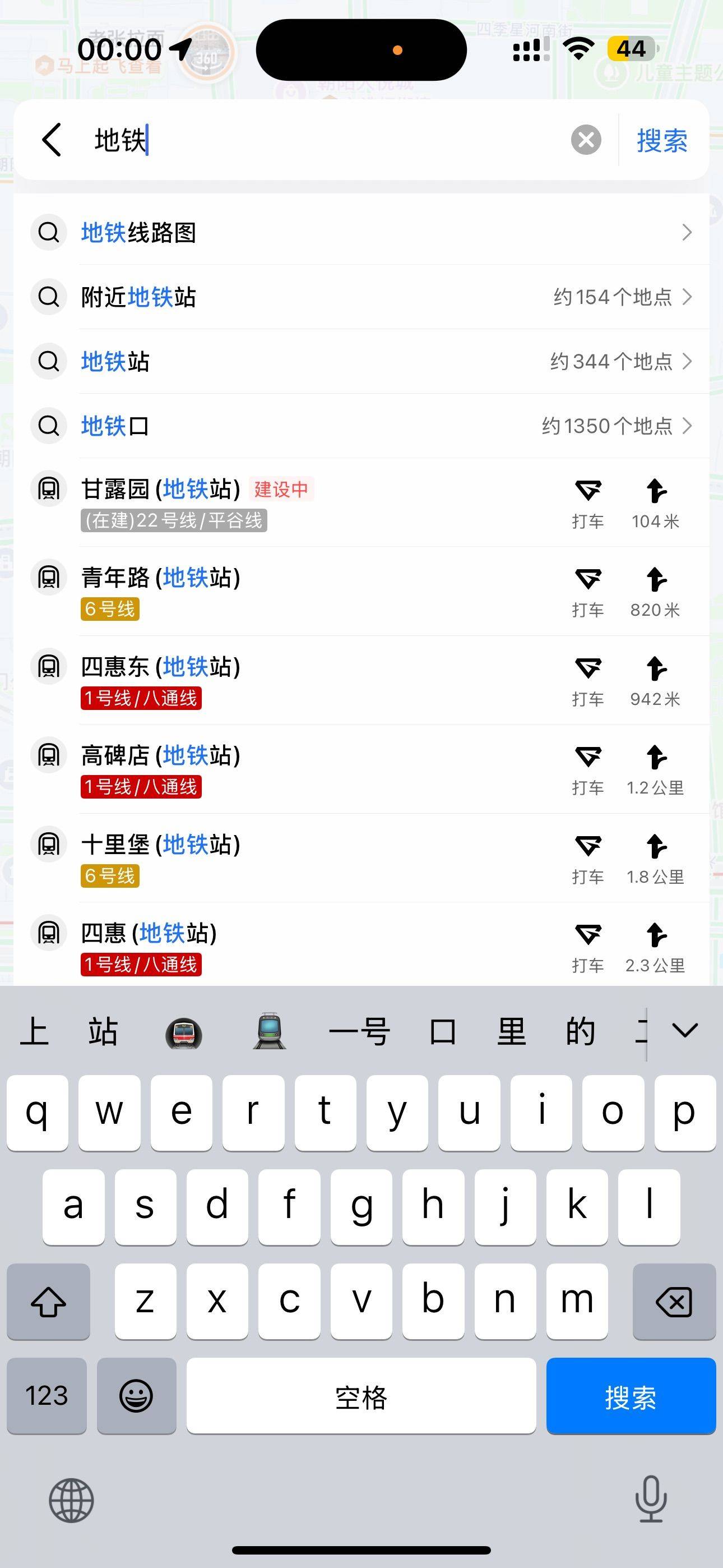Viewport: 723px width, 1568px height.
Task: Delete a character with the backspace key
Action: tap(674, 1302)
